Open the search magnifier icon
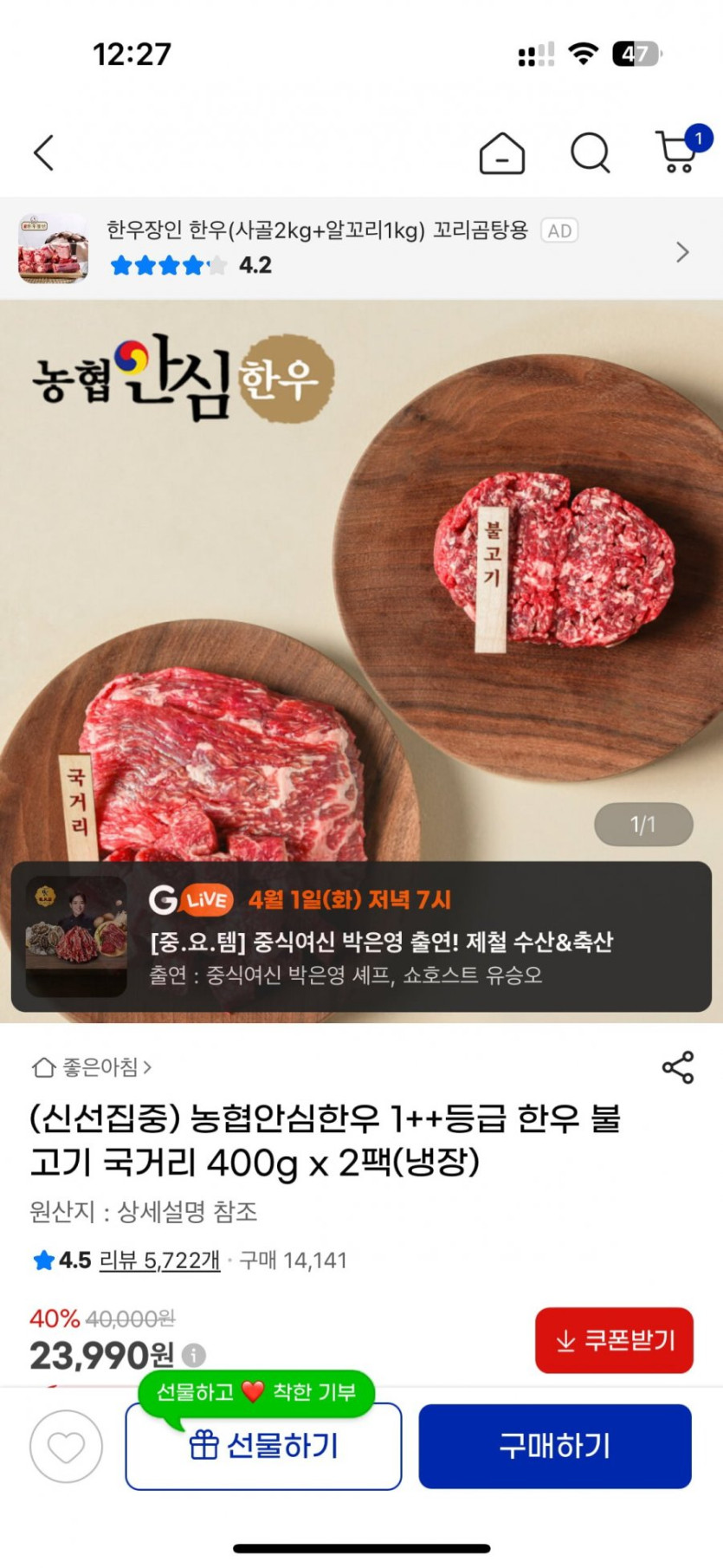This screenshot has width=723, height=1568. 591,154
